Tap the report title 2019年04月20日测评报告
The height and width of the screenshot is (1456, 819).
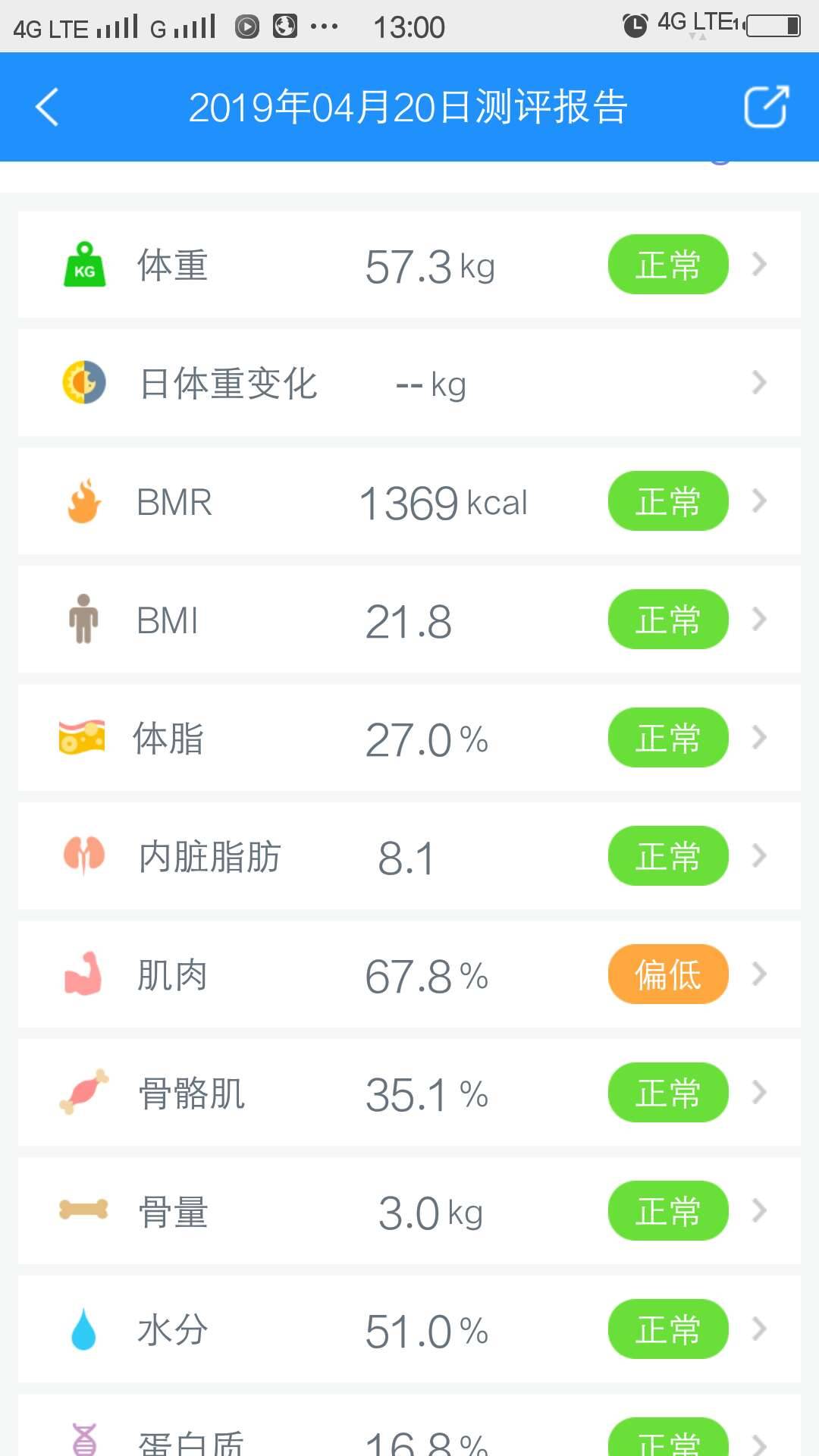click(x=409, y=106)
